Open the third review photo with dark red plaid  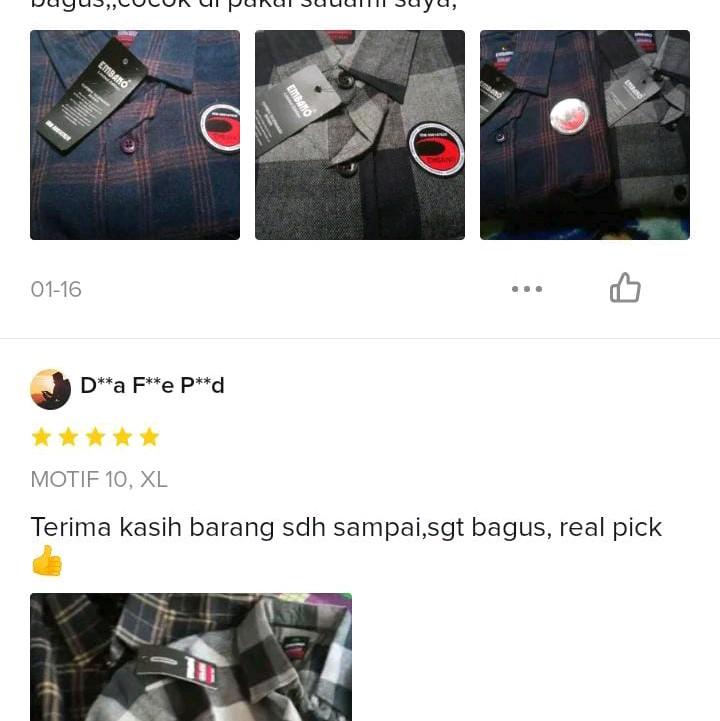click(585, 135)
